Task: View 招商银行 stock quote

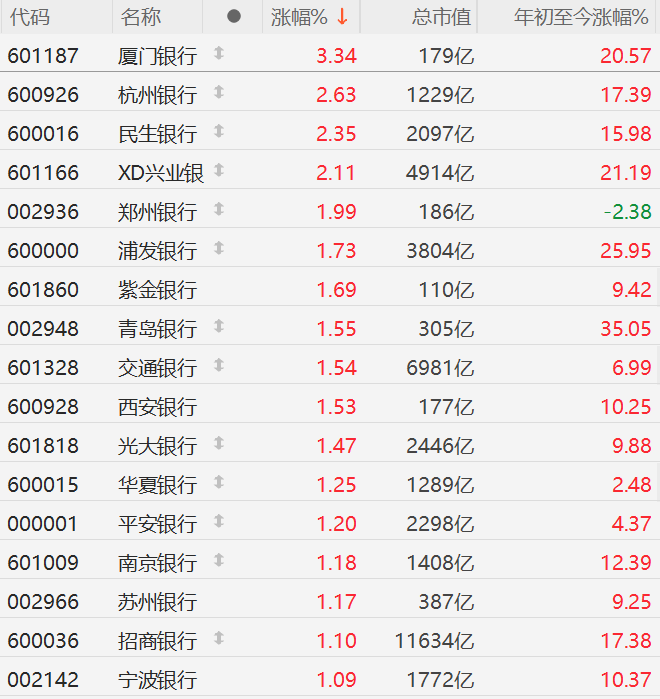Action: pos(156,641)
